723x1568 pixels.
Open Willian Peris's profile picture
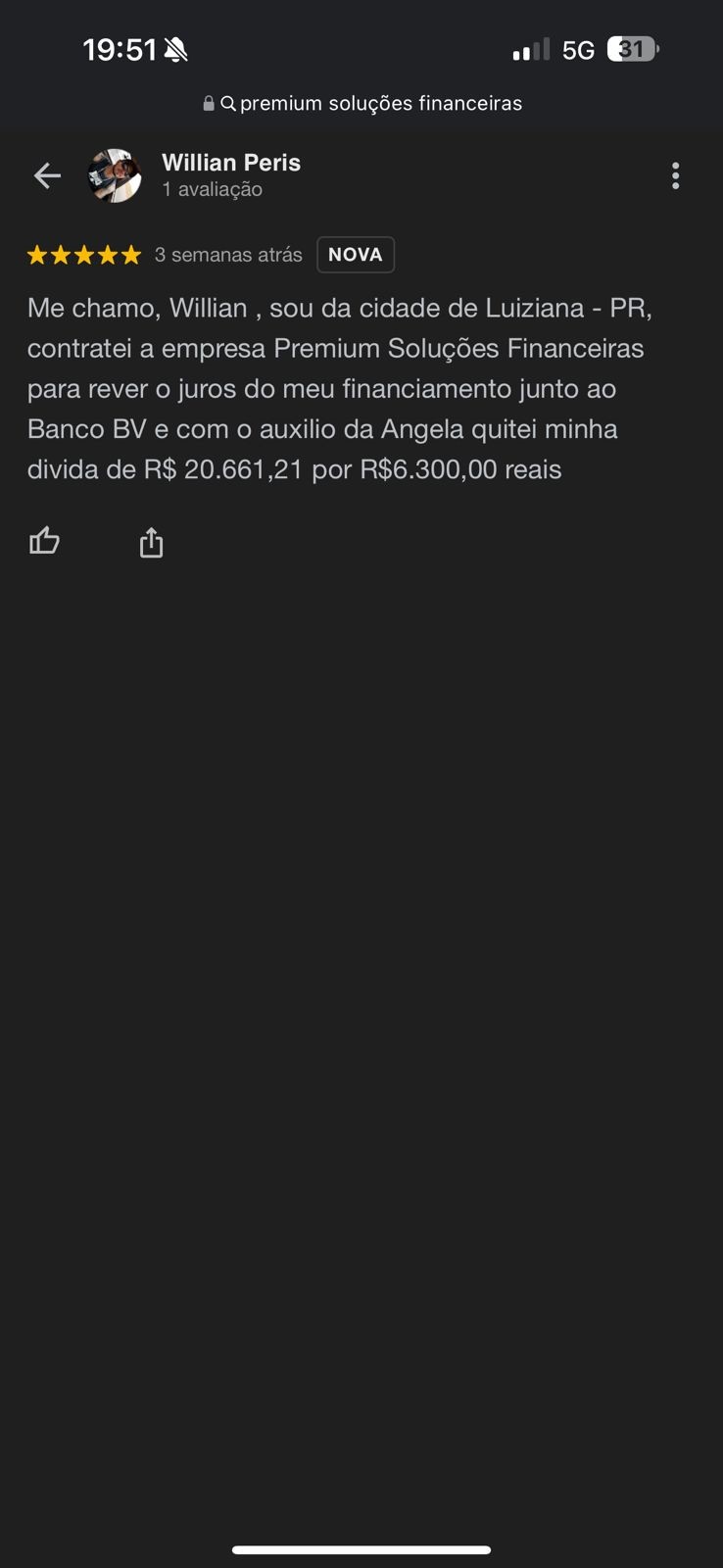pyautogui.click(x=115, y=175)
